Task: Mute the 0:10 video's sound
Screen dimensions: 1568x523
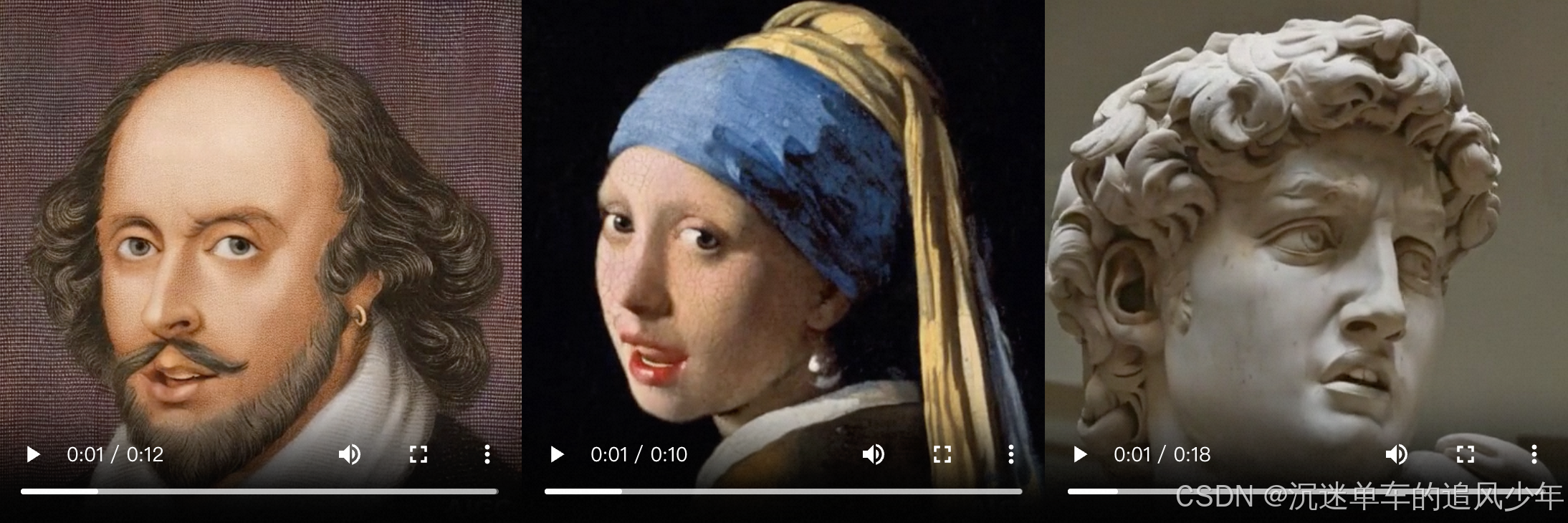Action: pos(874,454)
